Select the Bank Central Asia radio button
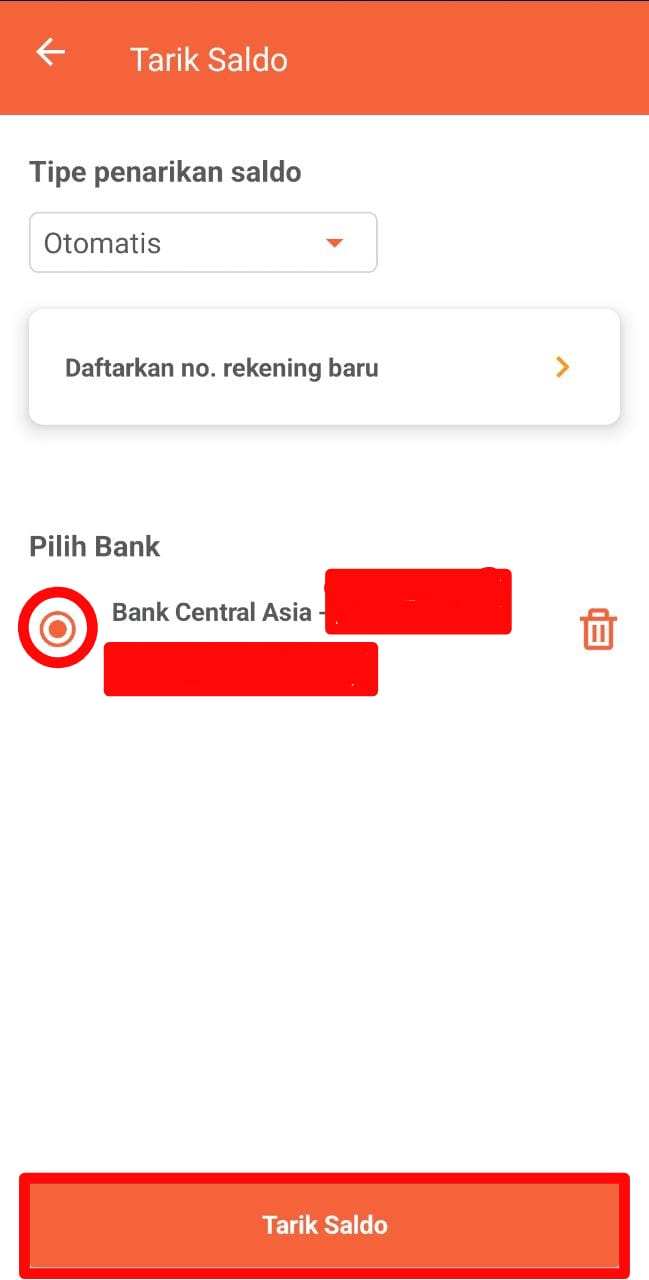 tap(58, 628)
